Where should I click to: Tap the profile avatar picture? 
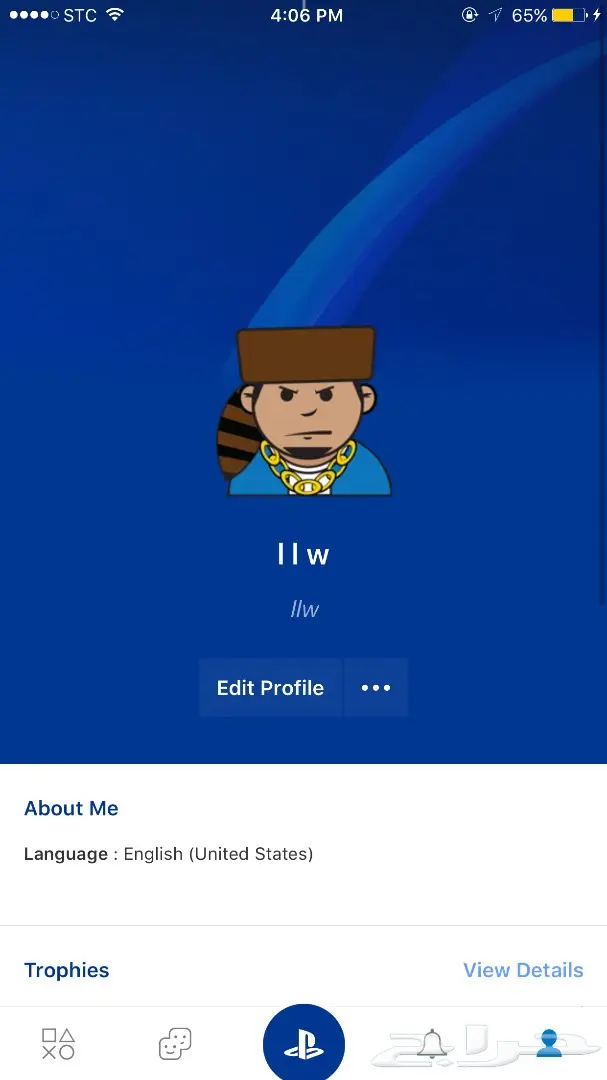tap(305, 412)
